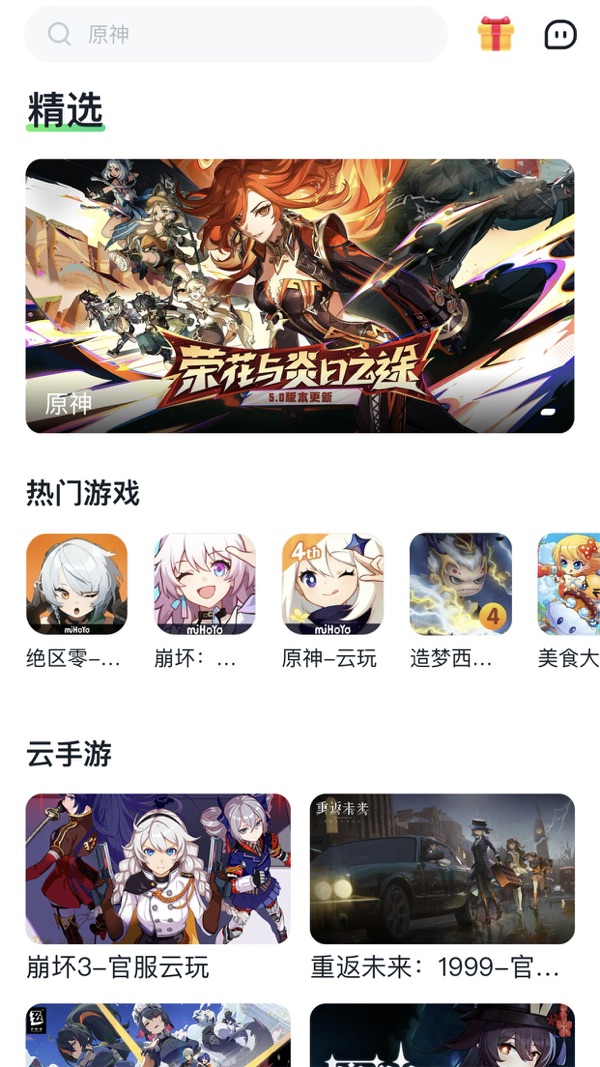600x1067 pixels.
Task: Open the 重返未来：1999 cloud game card
Action: 442,868
